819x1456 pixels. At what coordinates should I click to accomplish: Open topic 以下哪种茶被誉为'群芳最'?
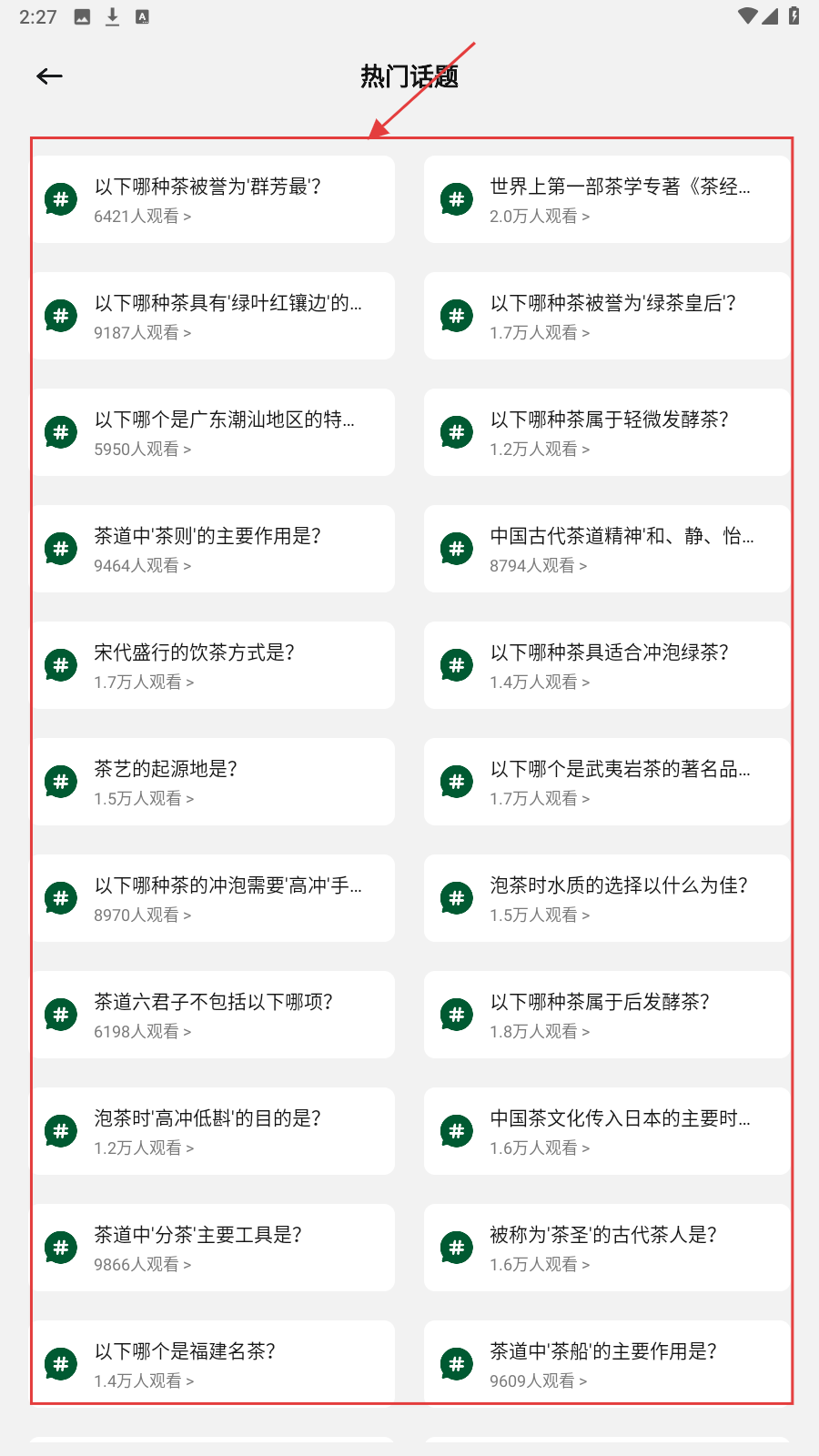pos(214,199)
